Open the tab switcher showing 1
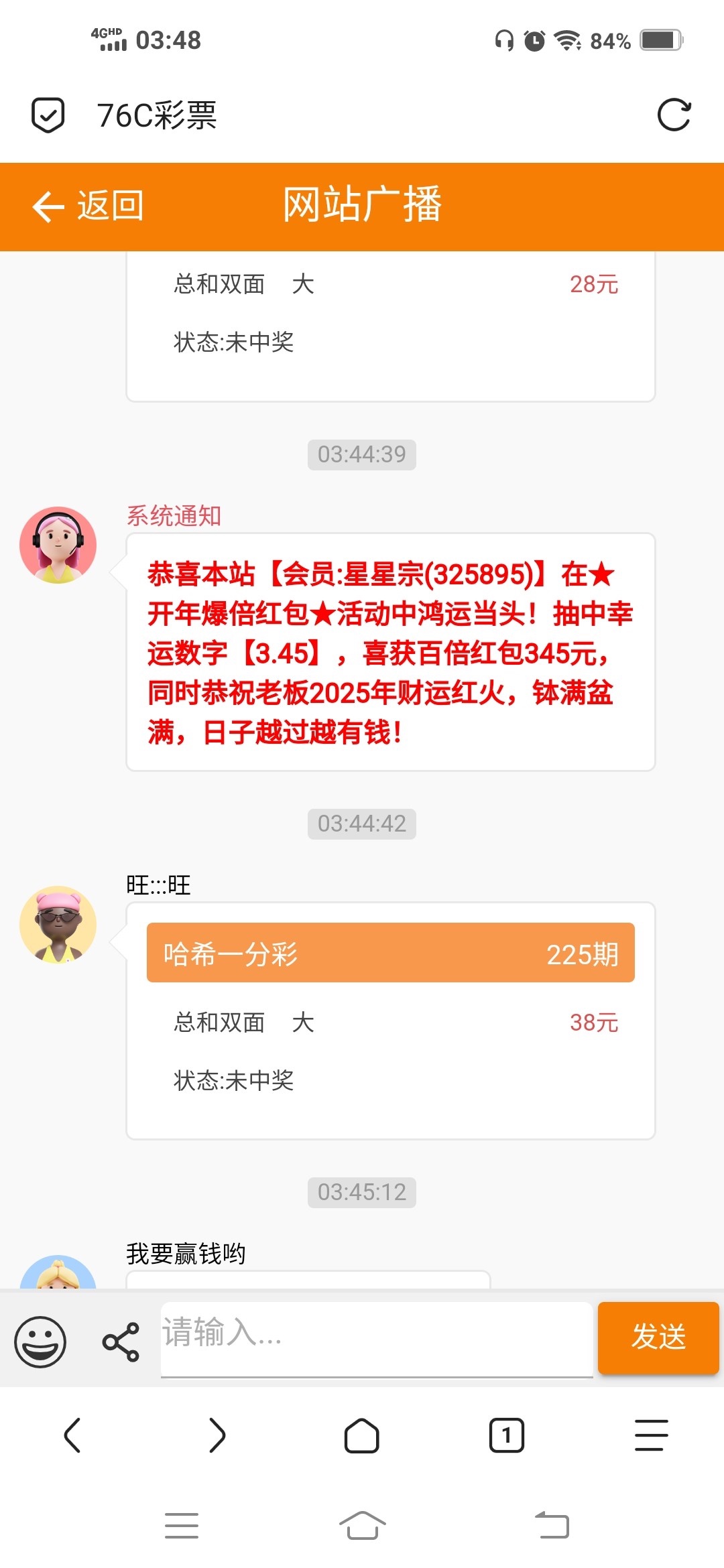The height and width of the screenshot is (1568, 724). point(507,1436)
